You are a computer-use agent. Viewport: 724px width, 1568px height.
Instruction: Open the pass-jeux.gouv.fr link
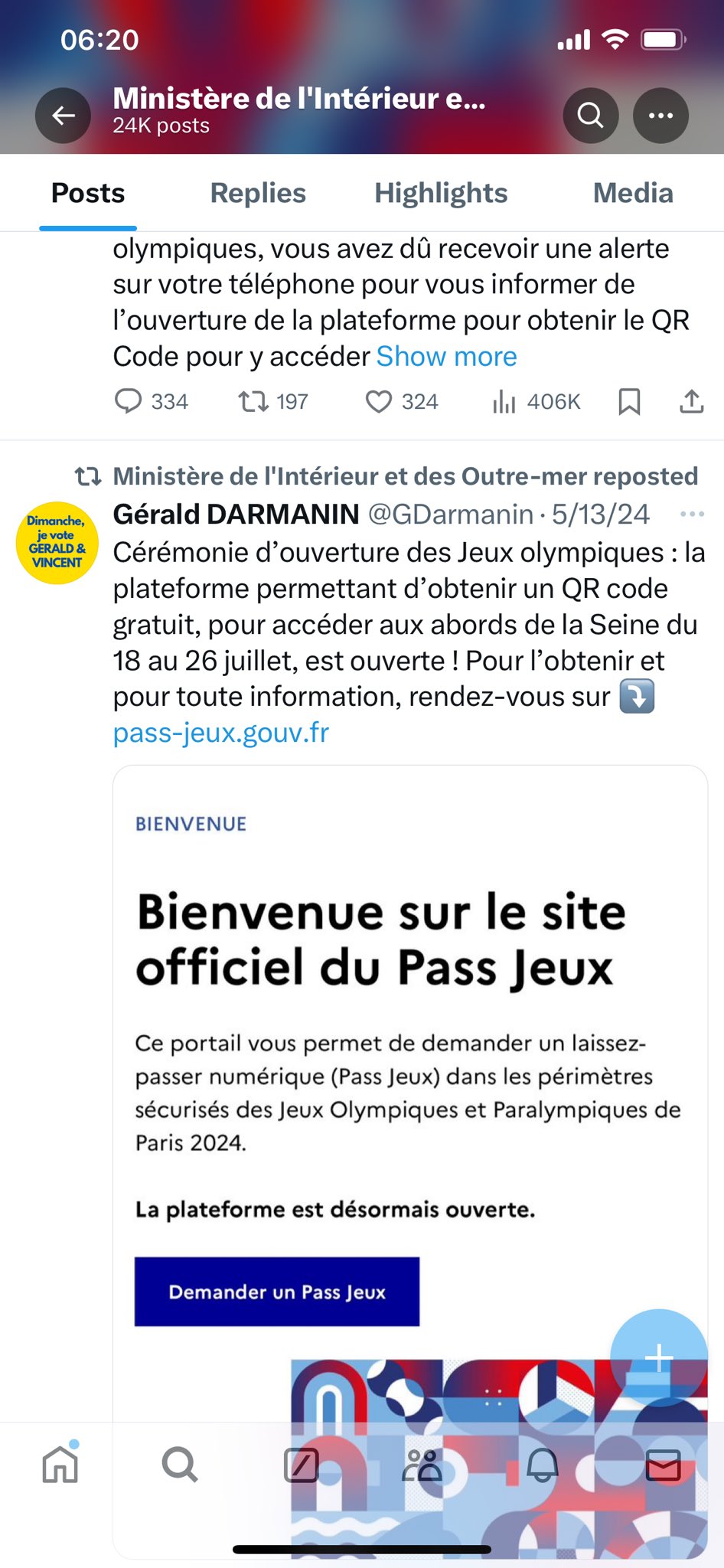(x=221, y=733)
